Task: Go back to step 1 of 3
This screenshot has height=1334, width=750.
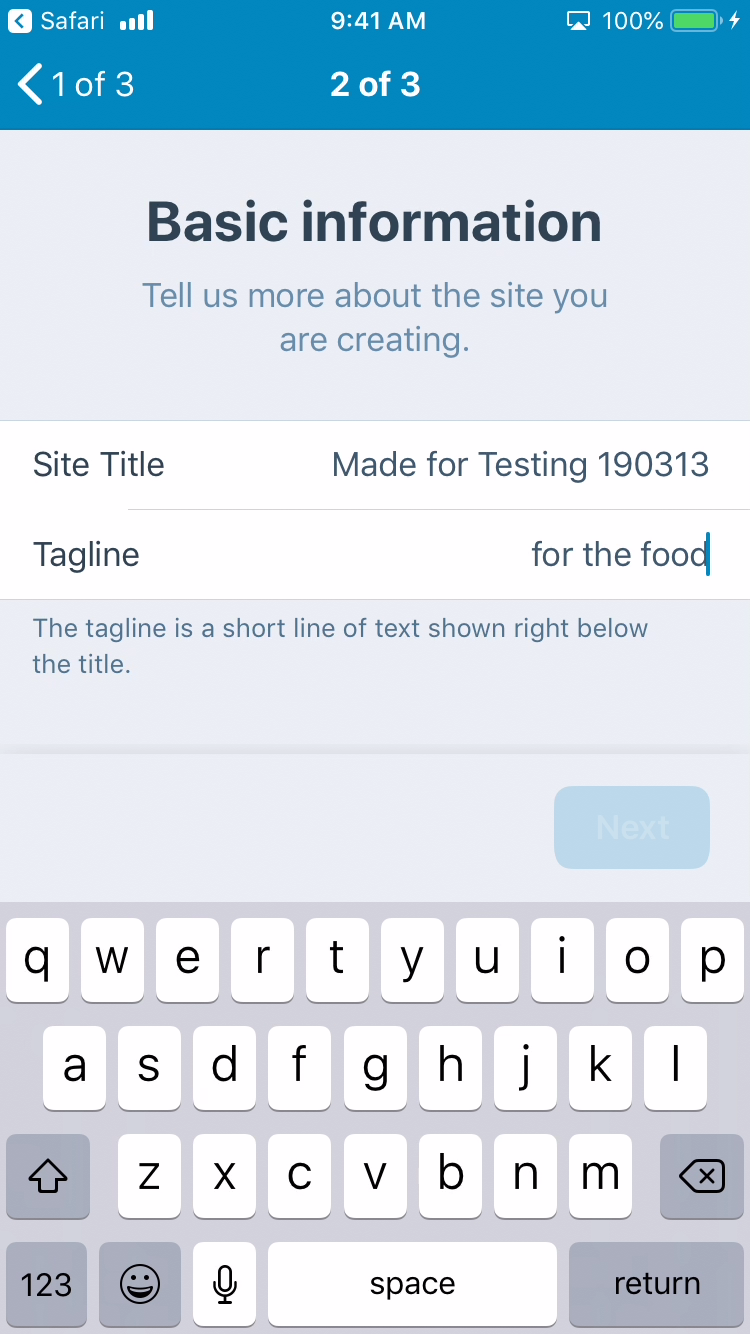Action: (77, 85)
